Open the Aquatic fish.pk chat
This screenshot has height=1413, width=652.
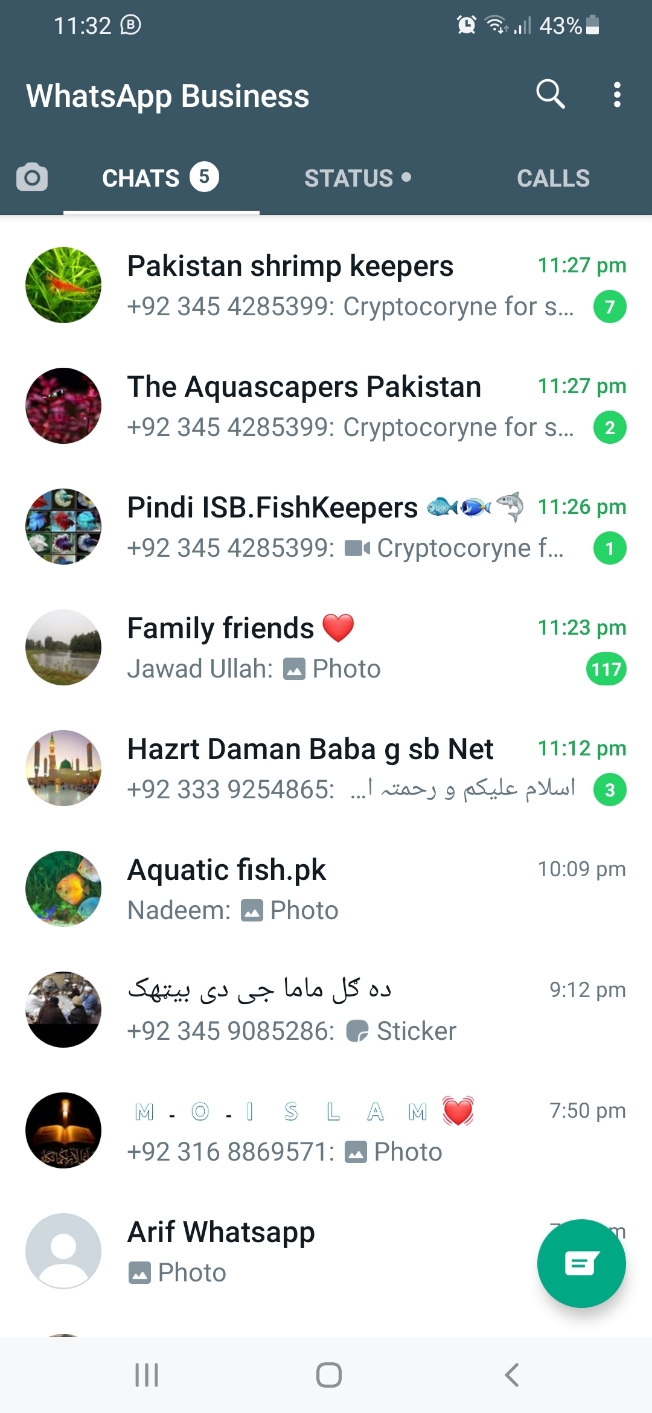330,889
